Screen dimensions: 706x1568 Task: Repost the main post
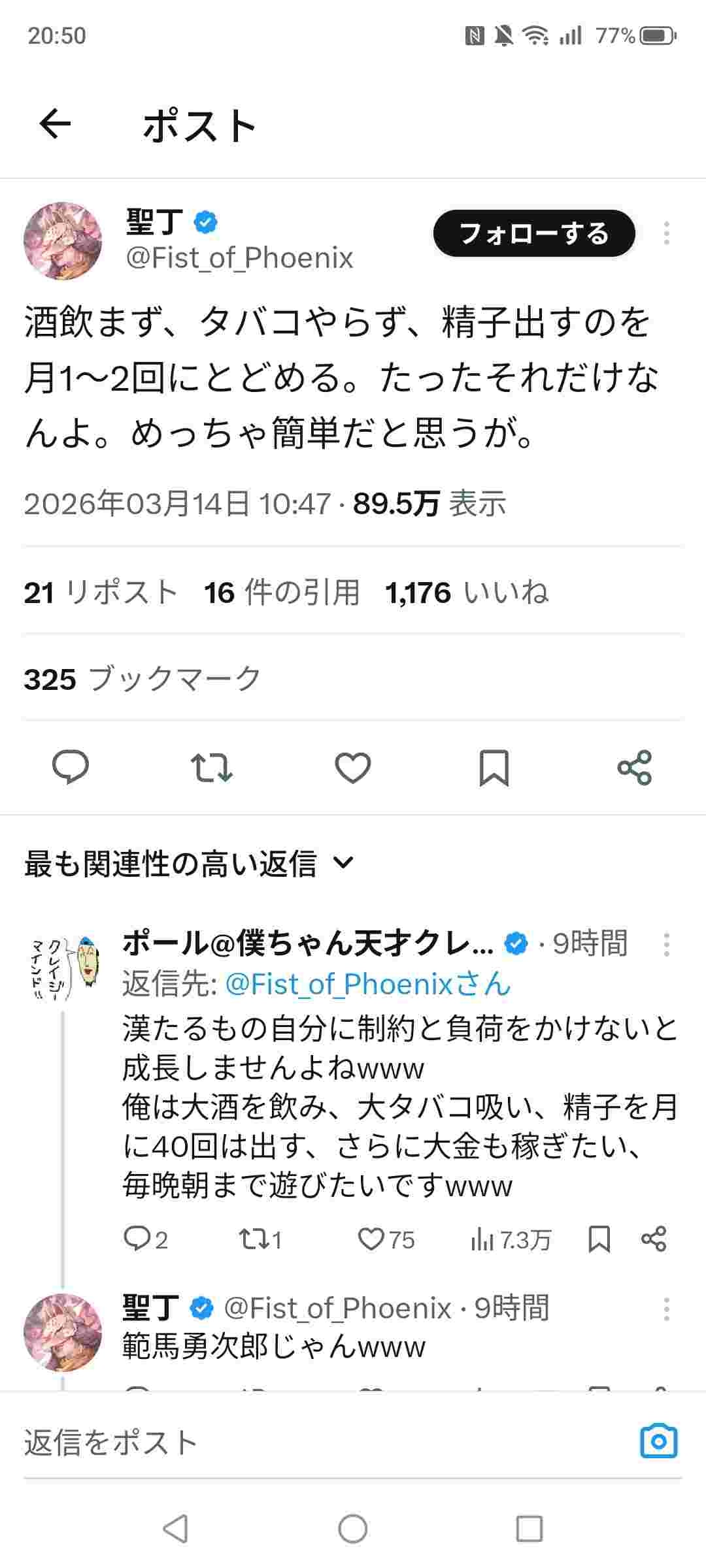click(x=211, y=767)
